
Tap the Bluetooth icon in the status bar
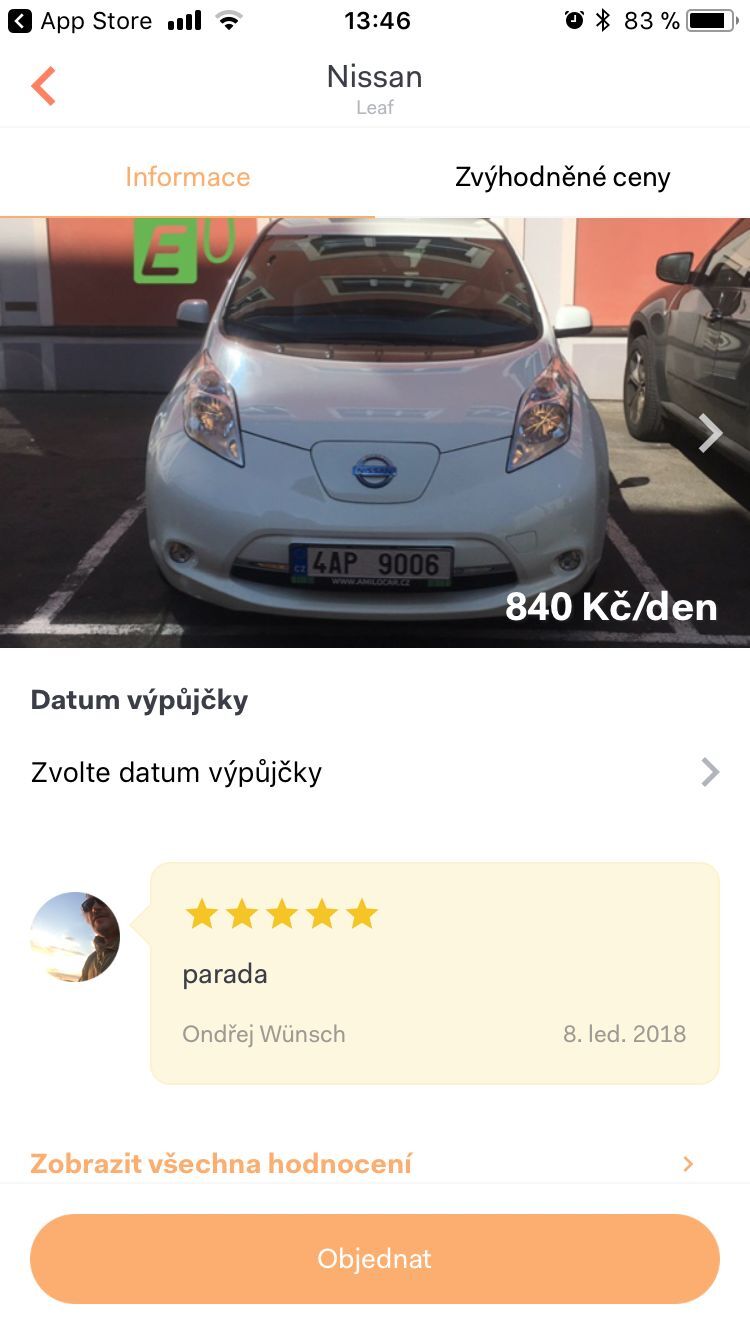(x=603, y=19)
